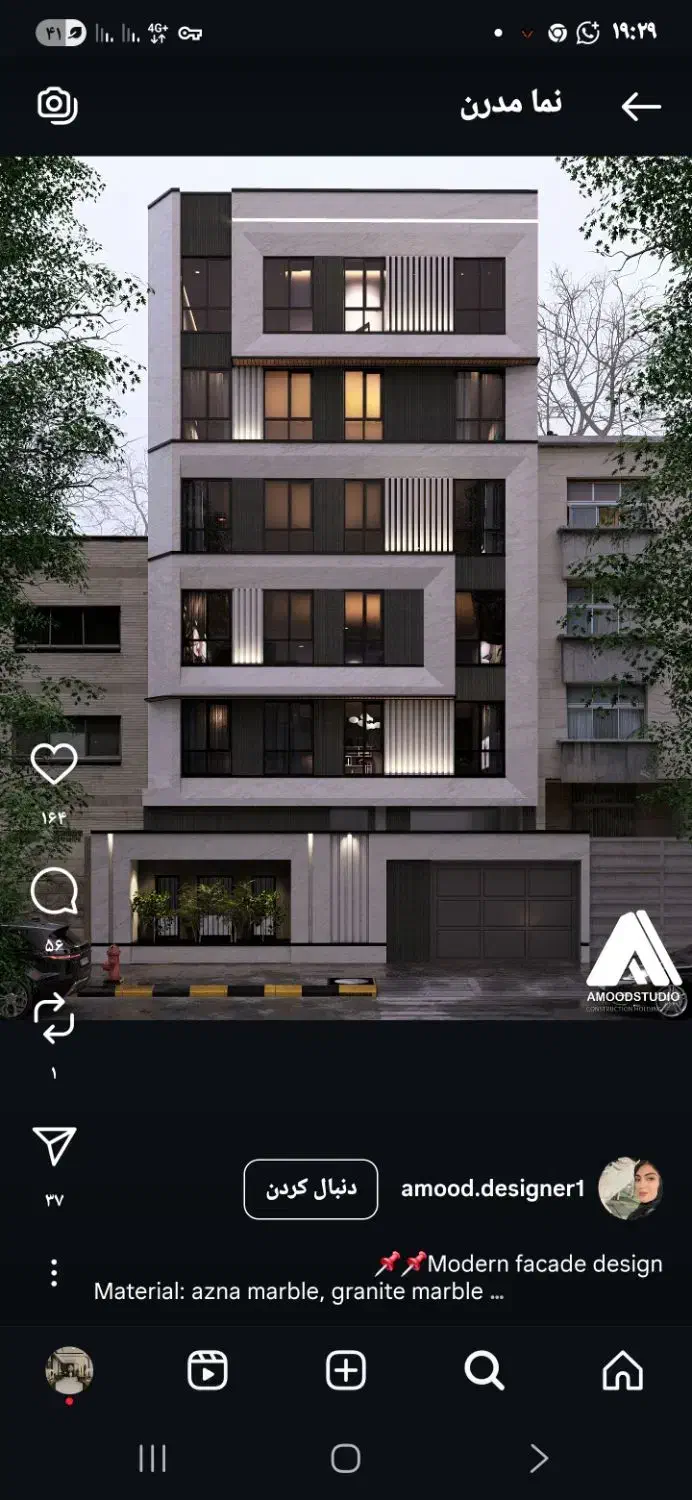
Task: Expand the Modern facade design caption
Action: click(x=378, y=1278)
